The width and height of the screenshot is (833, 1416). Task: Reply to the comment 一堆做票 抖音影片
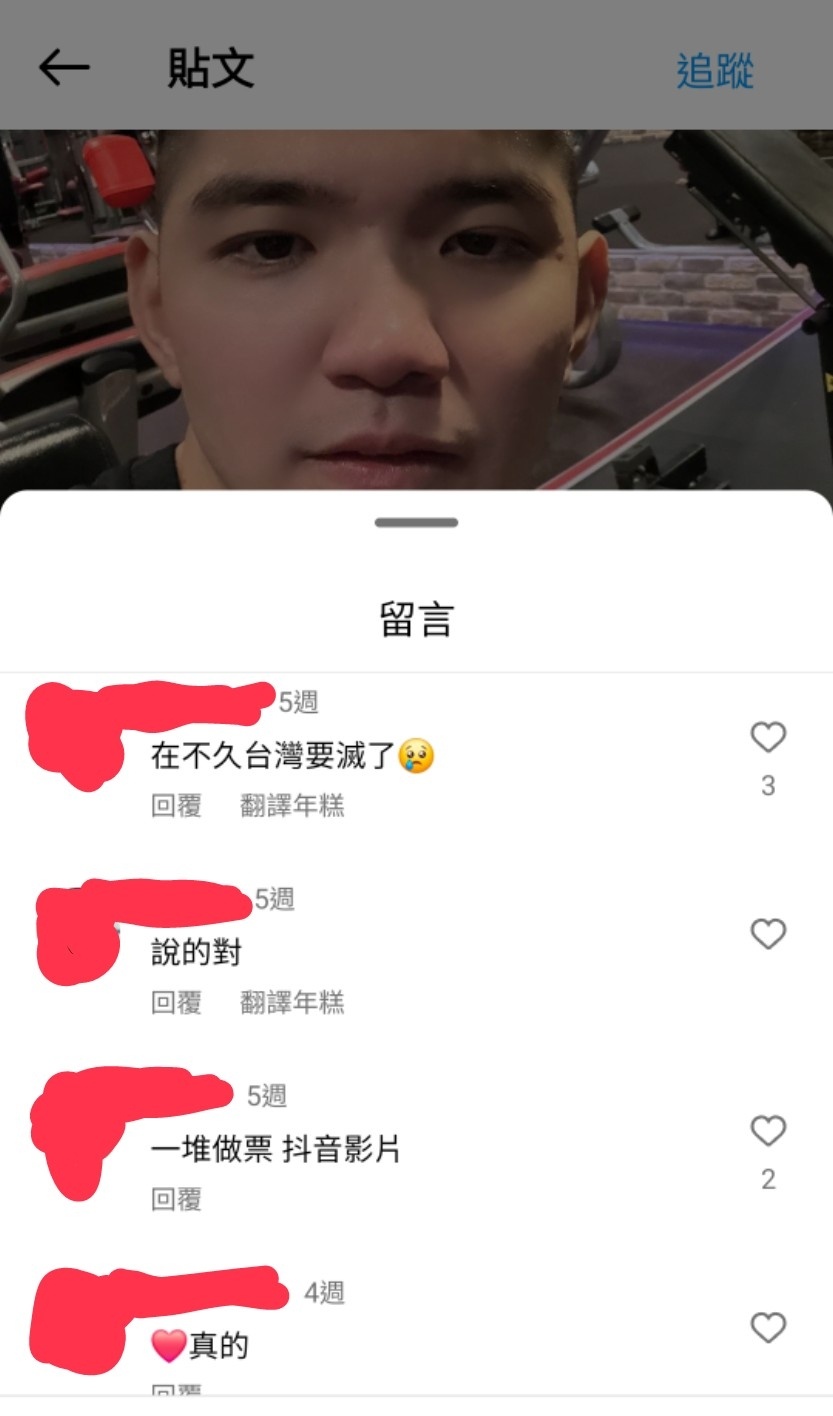[176, 1198]
